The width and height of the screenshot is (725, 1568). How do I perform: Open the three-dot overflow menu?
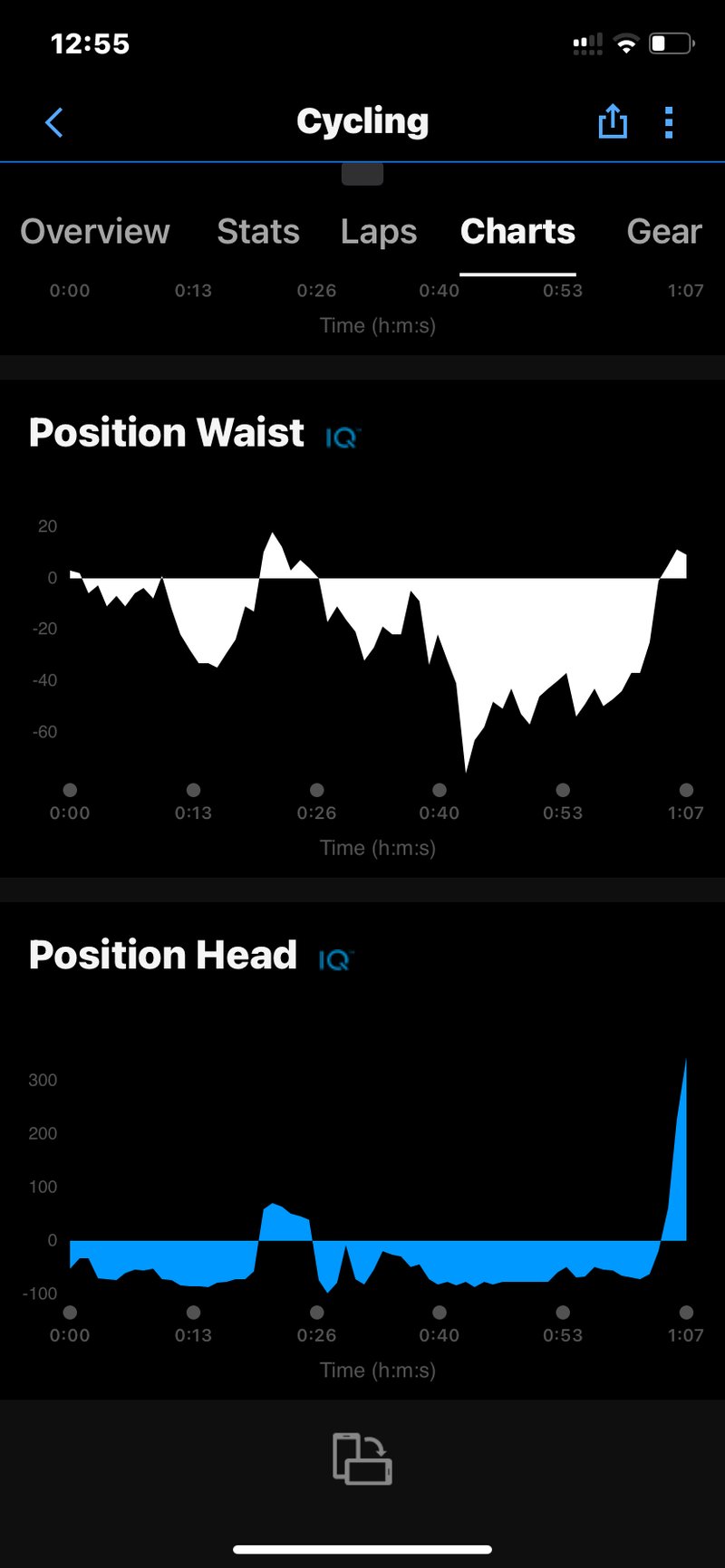click(669, 122)
